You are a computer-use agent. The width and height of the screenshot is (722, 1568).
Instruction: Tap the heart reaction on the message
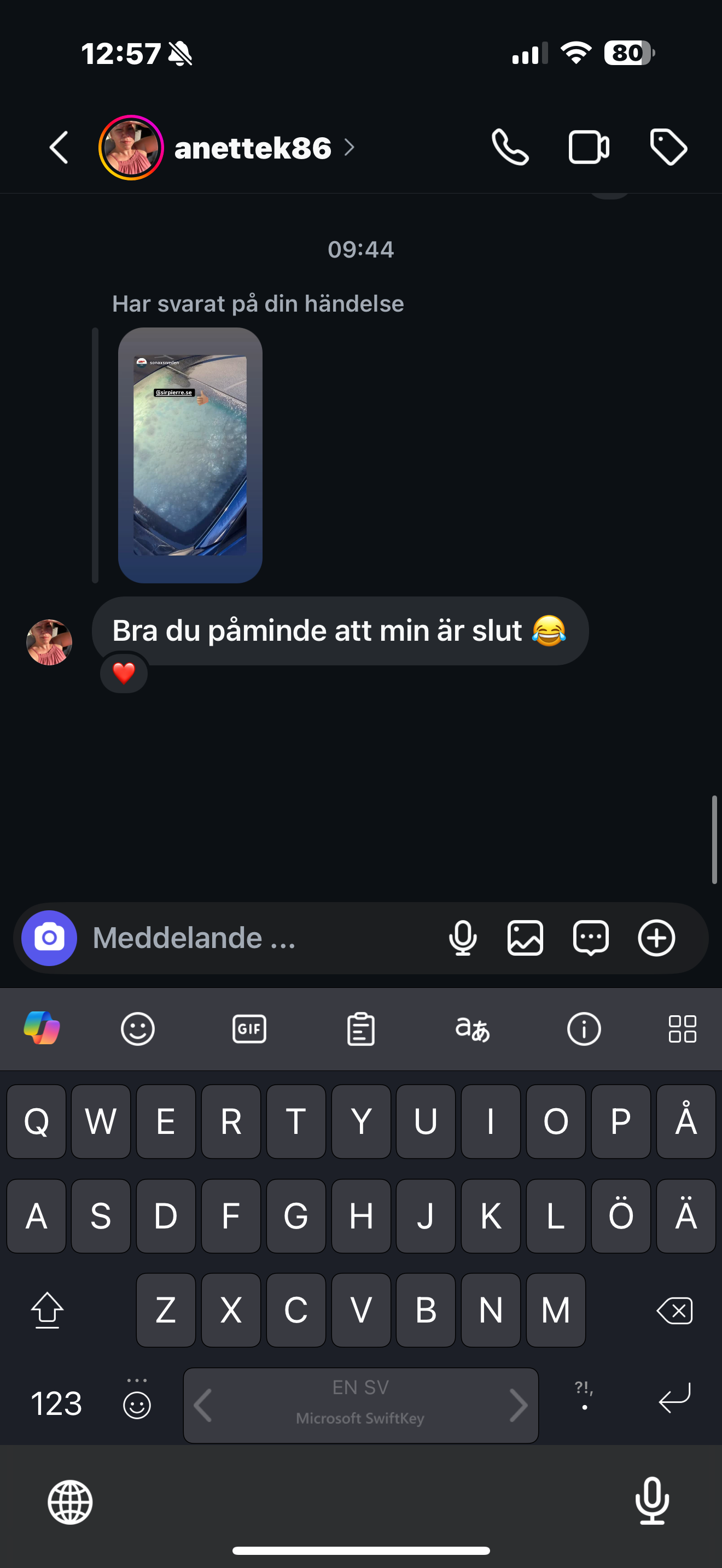click(124, 673)
